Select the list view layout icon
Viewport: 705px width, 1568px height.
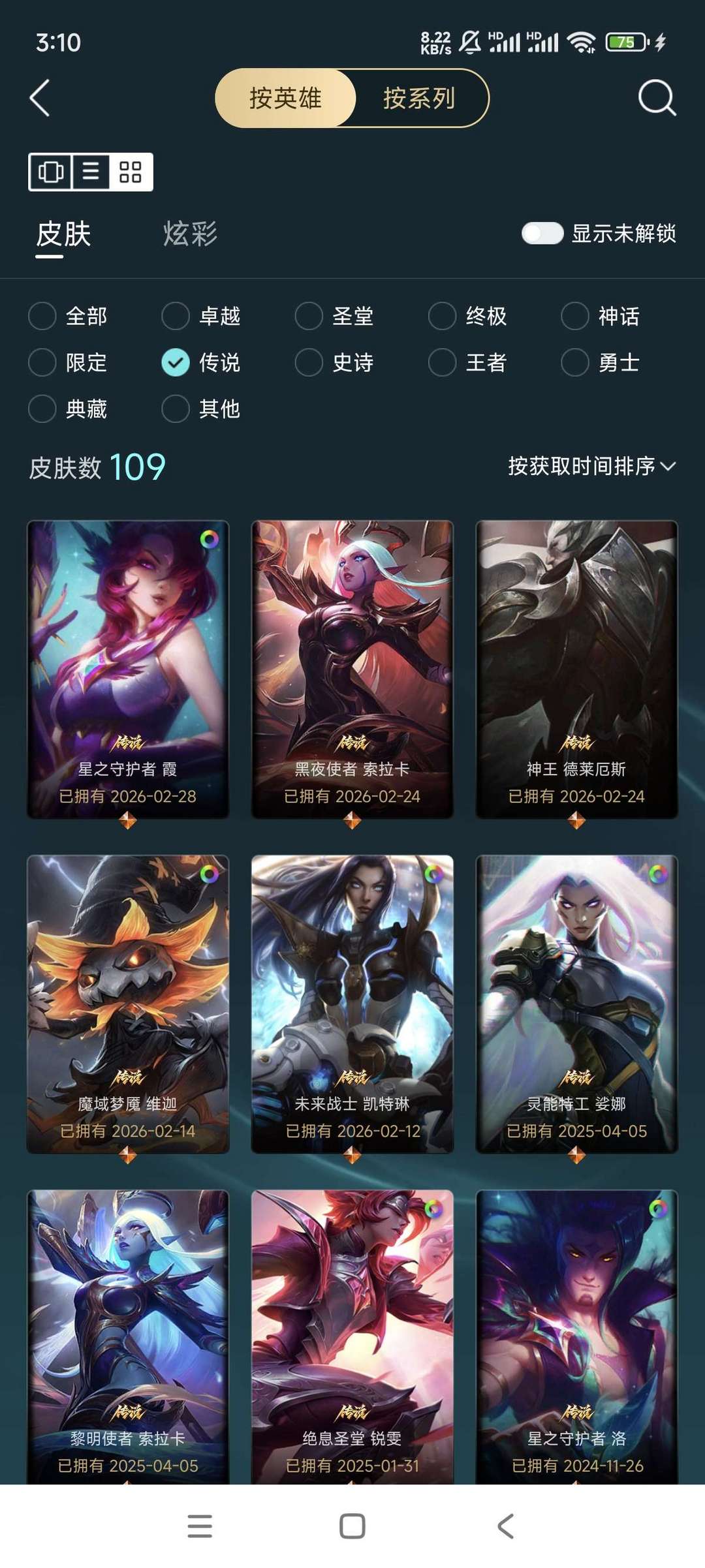pos(90,172)
